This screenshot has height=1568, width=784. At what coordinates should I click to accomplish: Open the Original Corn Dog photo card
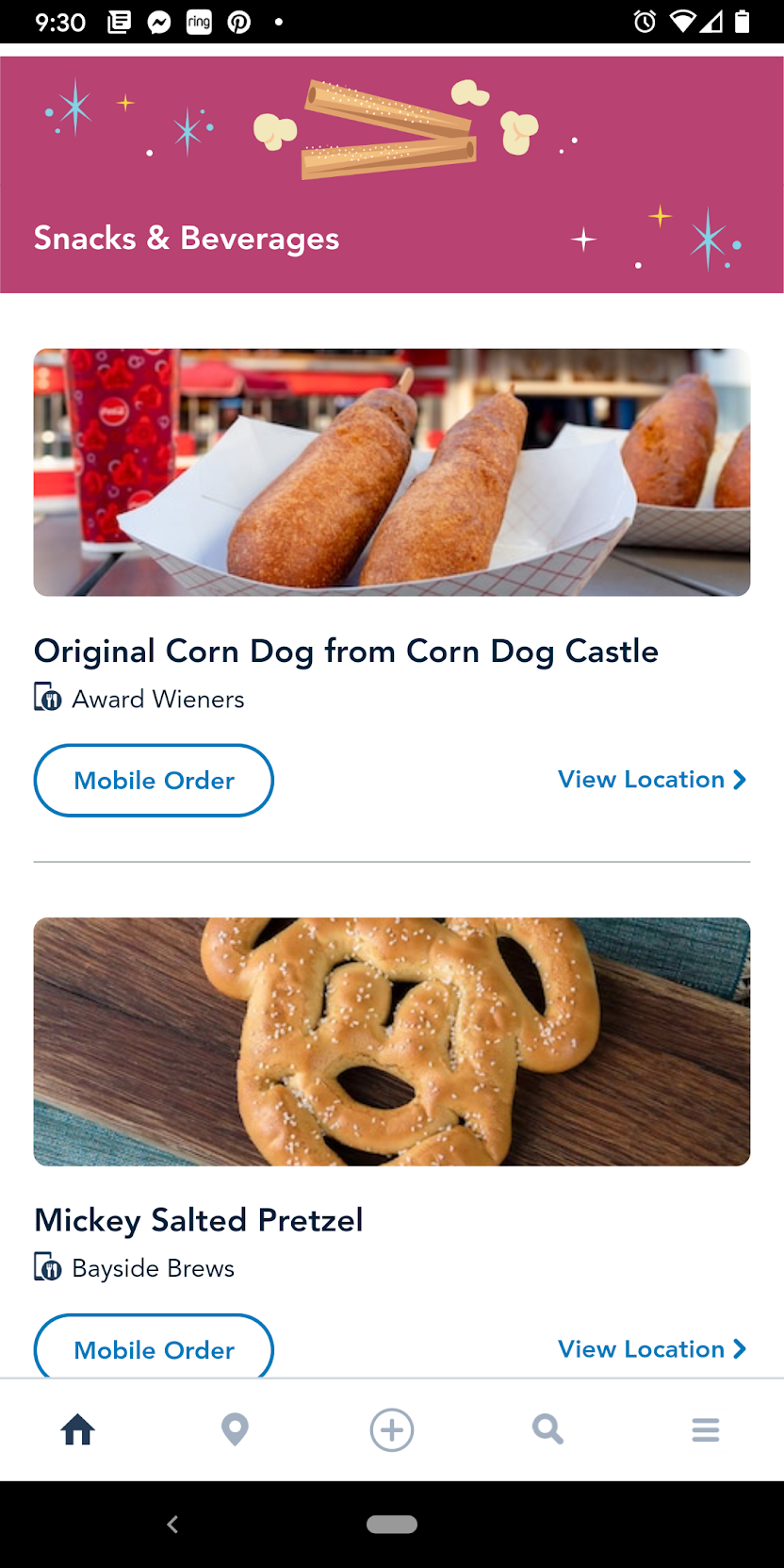392,472
